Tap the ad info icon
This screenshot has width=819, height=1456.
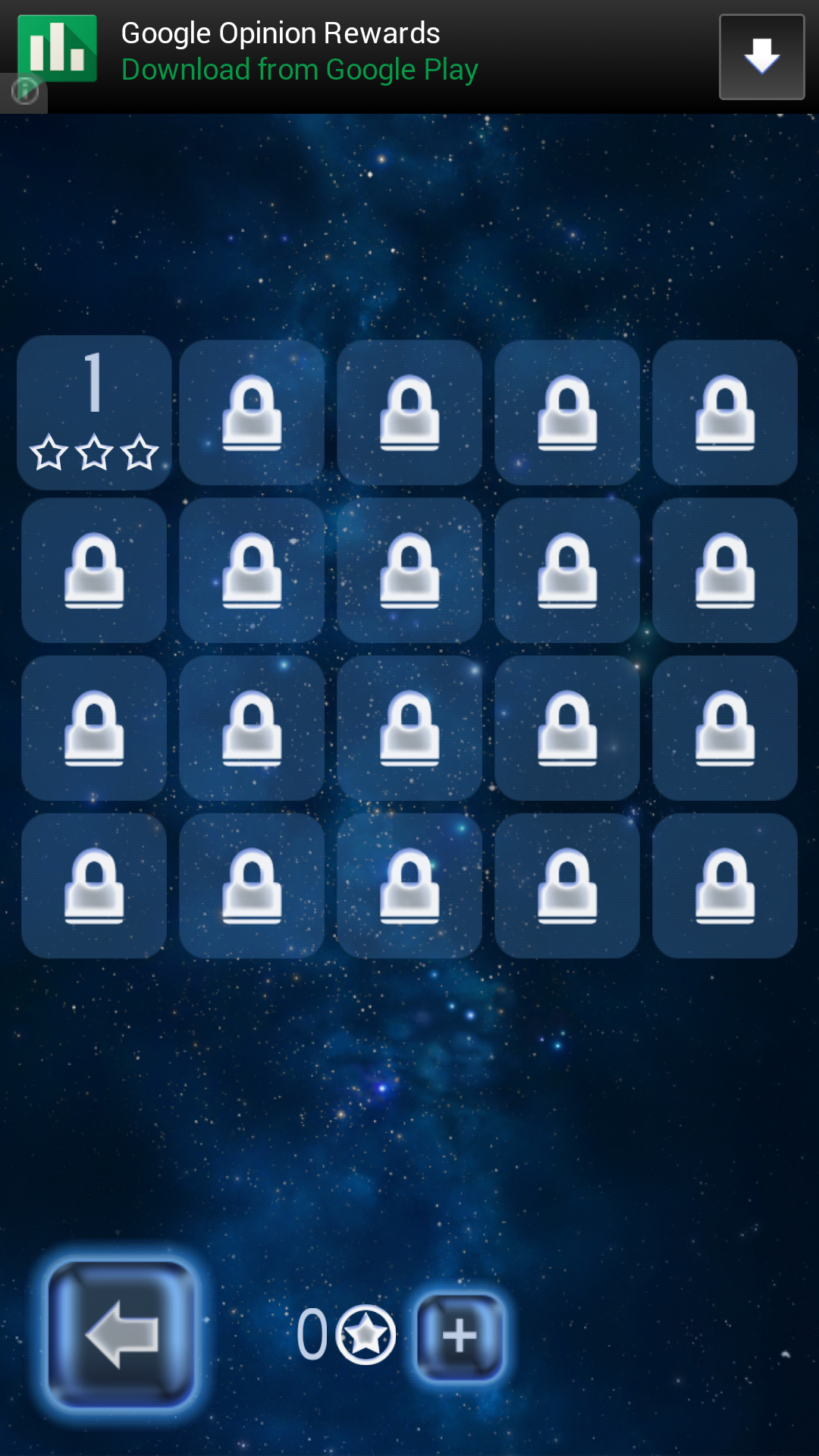pos(24,92)
